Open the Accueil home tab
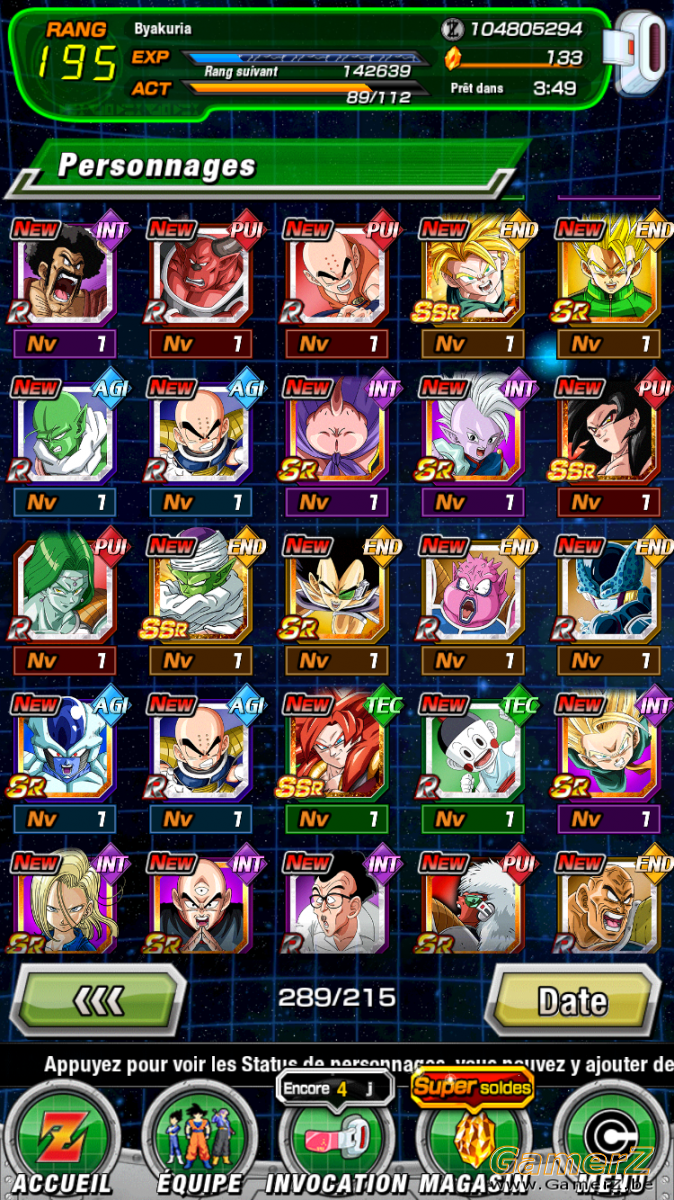This screenshot has height=1200, width=674. point(63,1139)
